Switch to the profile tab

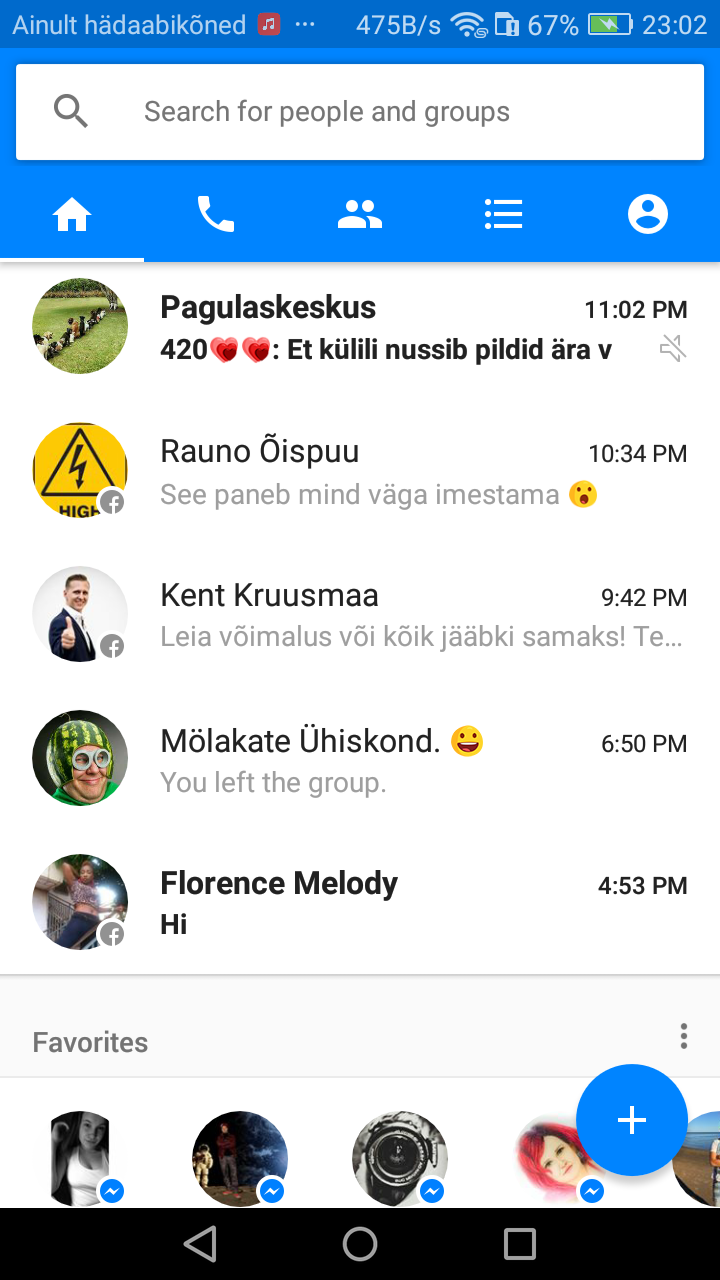[x=648, y=214]
